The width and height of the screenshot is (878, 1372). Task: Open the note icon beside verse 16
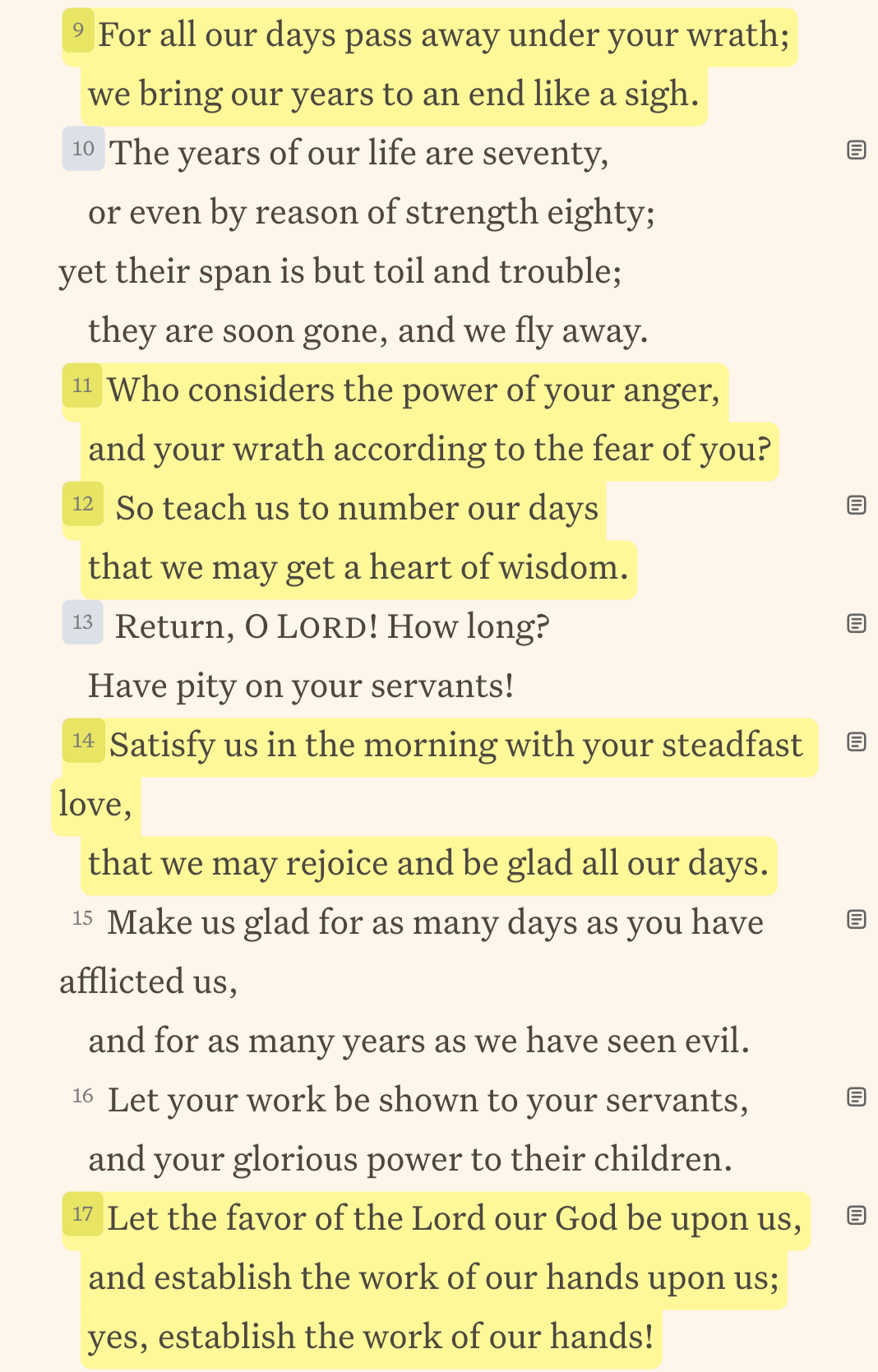pyautogui.click(x=856, y=1097)
